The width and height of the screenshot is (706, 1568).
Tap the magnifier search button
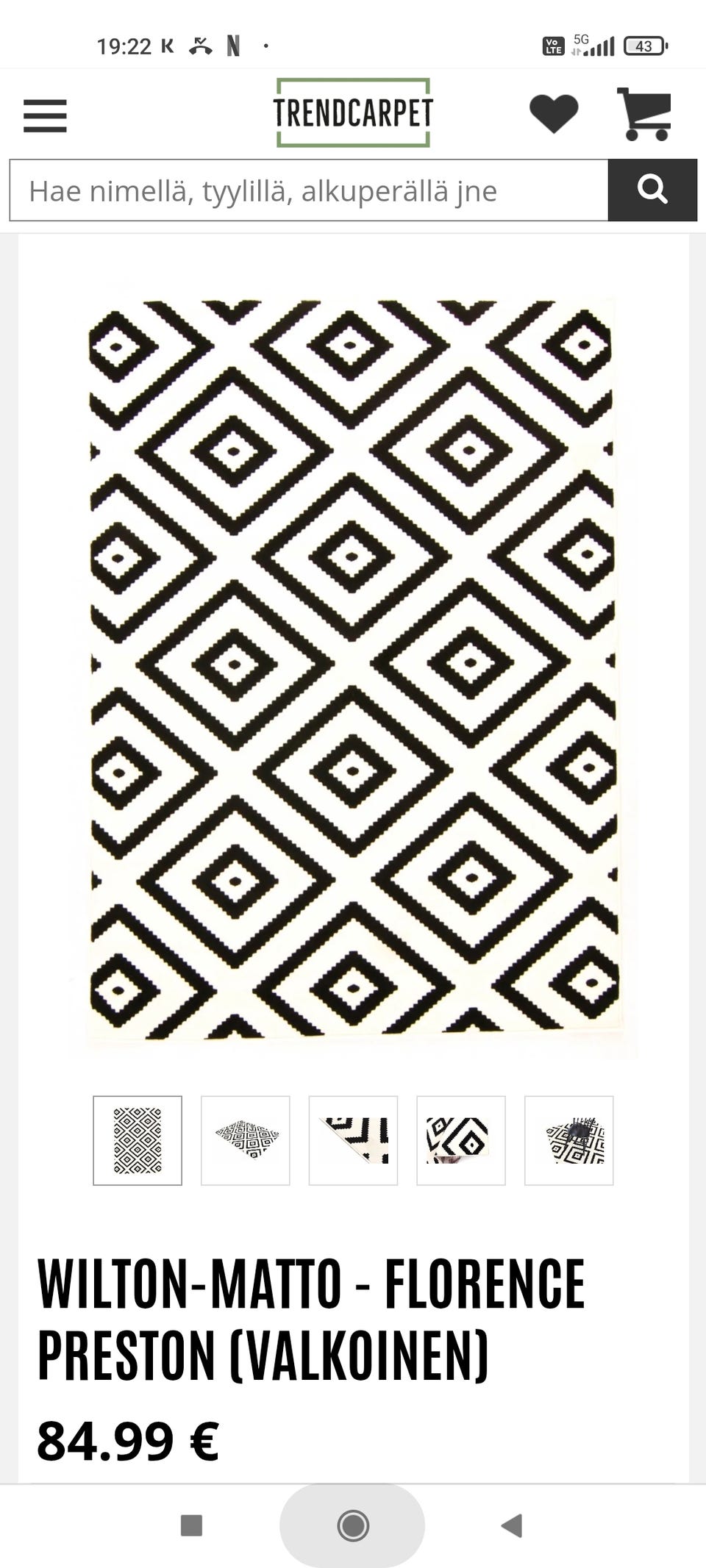click(652, 191)
